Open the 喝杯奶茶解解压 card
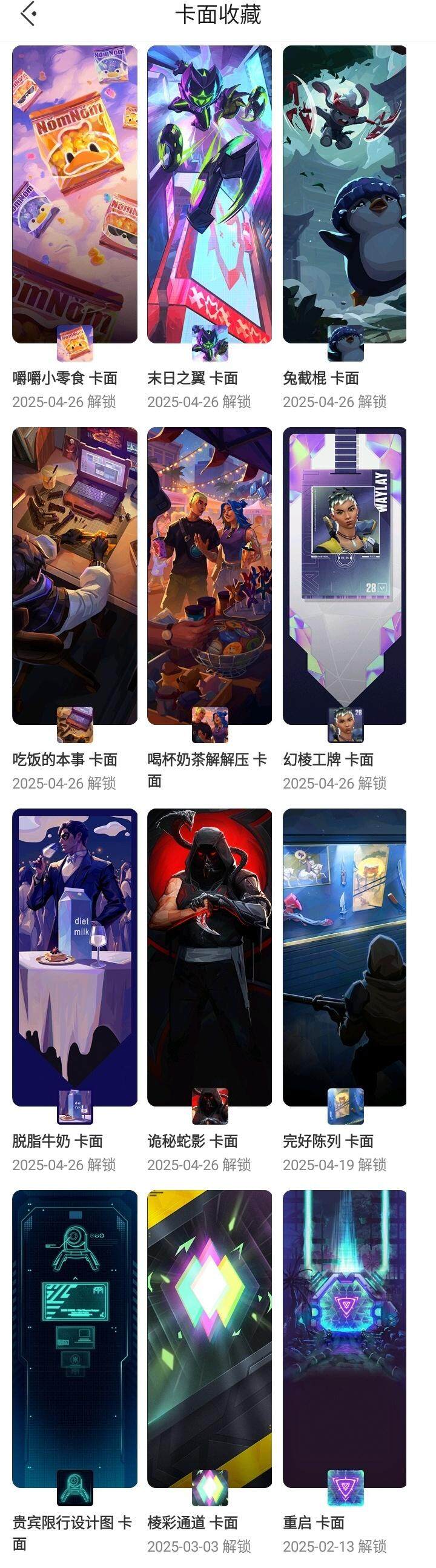Screen dimensions: 436x1568 [x=210, y=576]
